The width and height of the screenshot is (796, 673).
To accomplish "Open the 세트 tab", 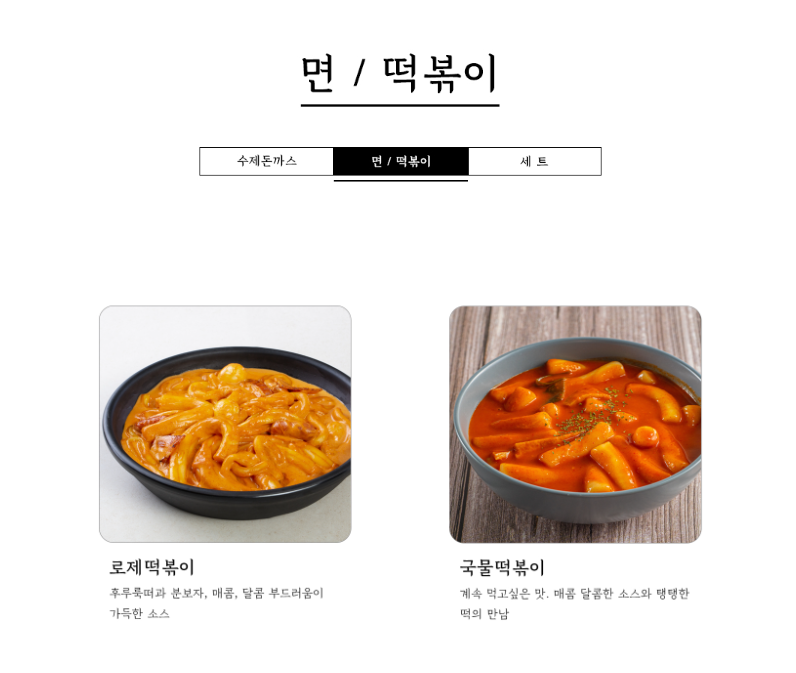I will (534, 161).
